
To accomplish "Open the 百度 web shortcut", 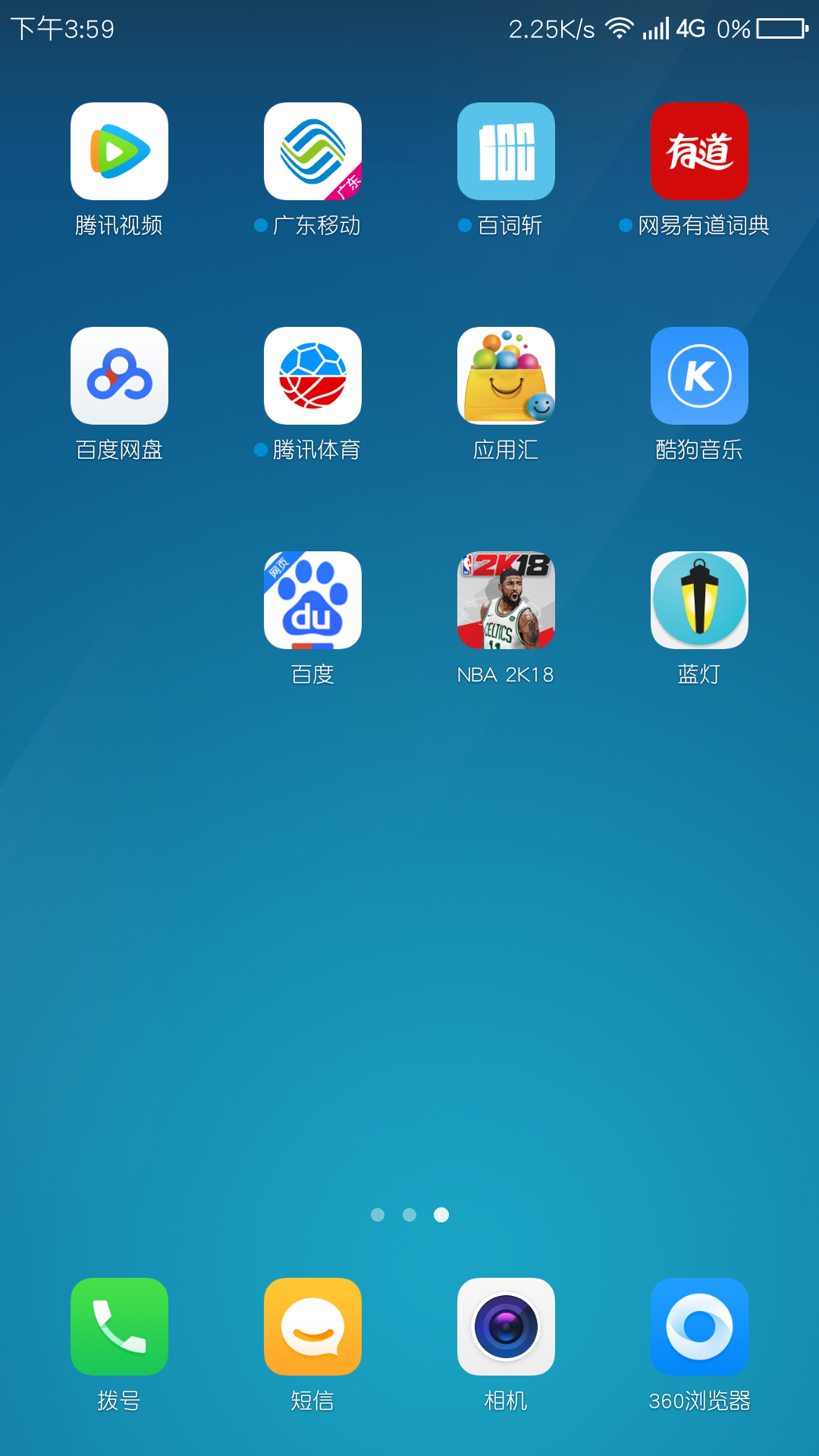I will click(x=312, y=601).
